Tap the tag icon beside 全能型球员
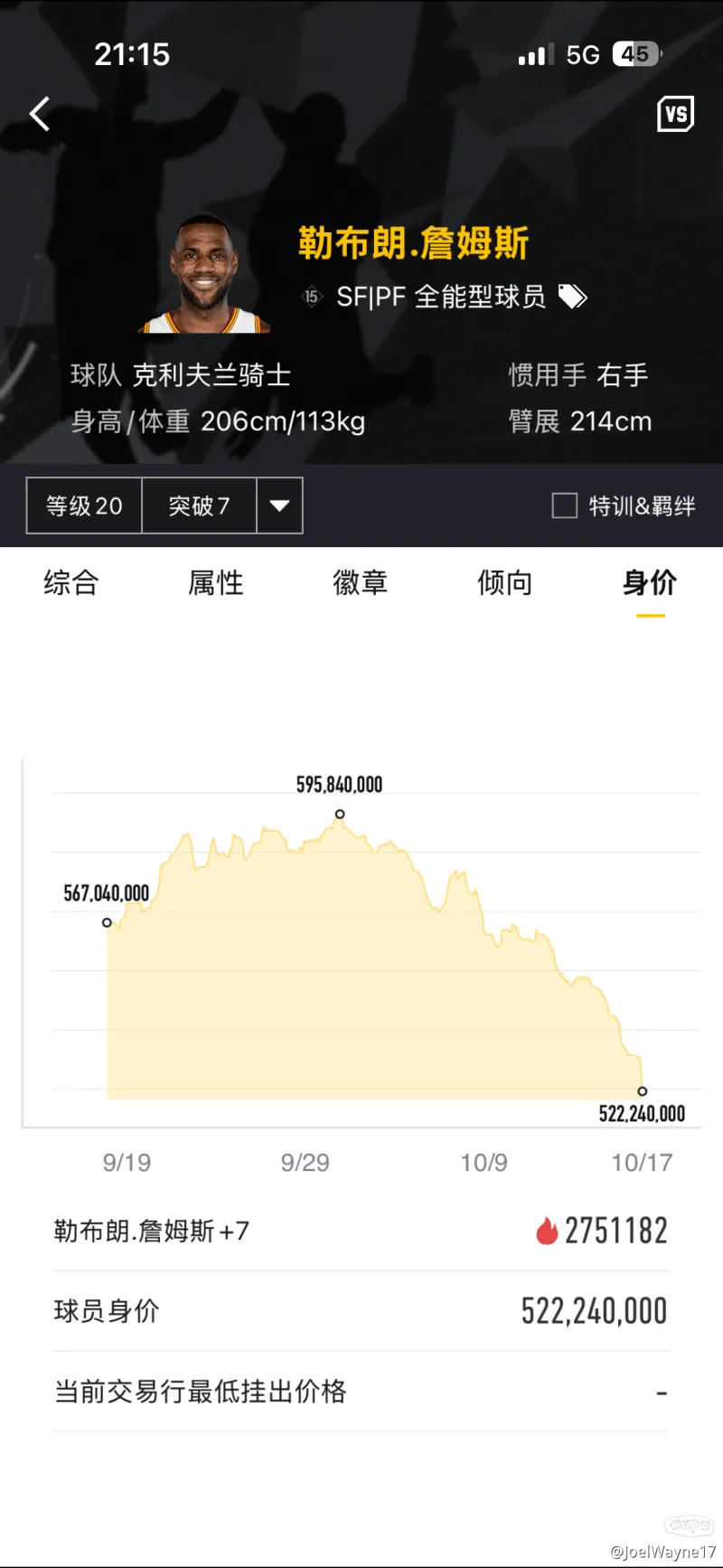This screenshot has height=1568, width=723. [x=573, y=297]
